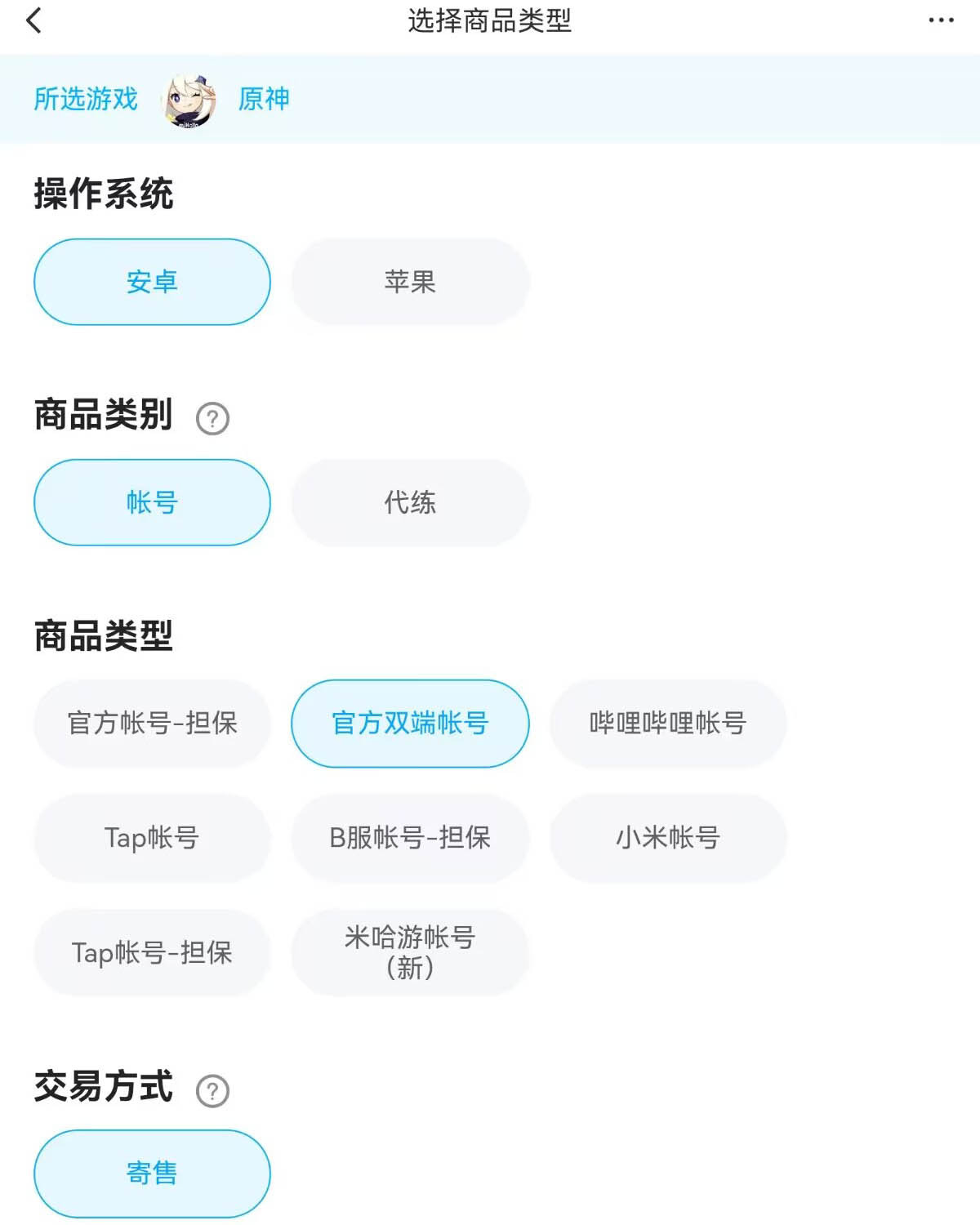980x1225 pixels.
Task: Change selected game 原神
Action: pos(263,99)
